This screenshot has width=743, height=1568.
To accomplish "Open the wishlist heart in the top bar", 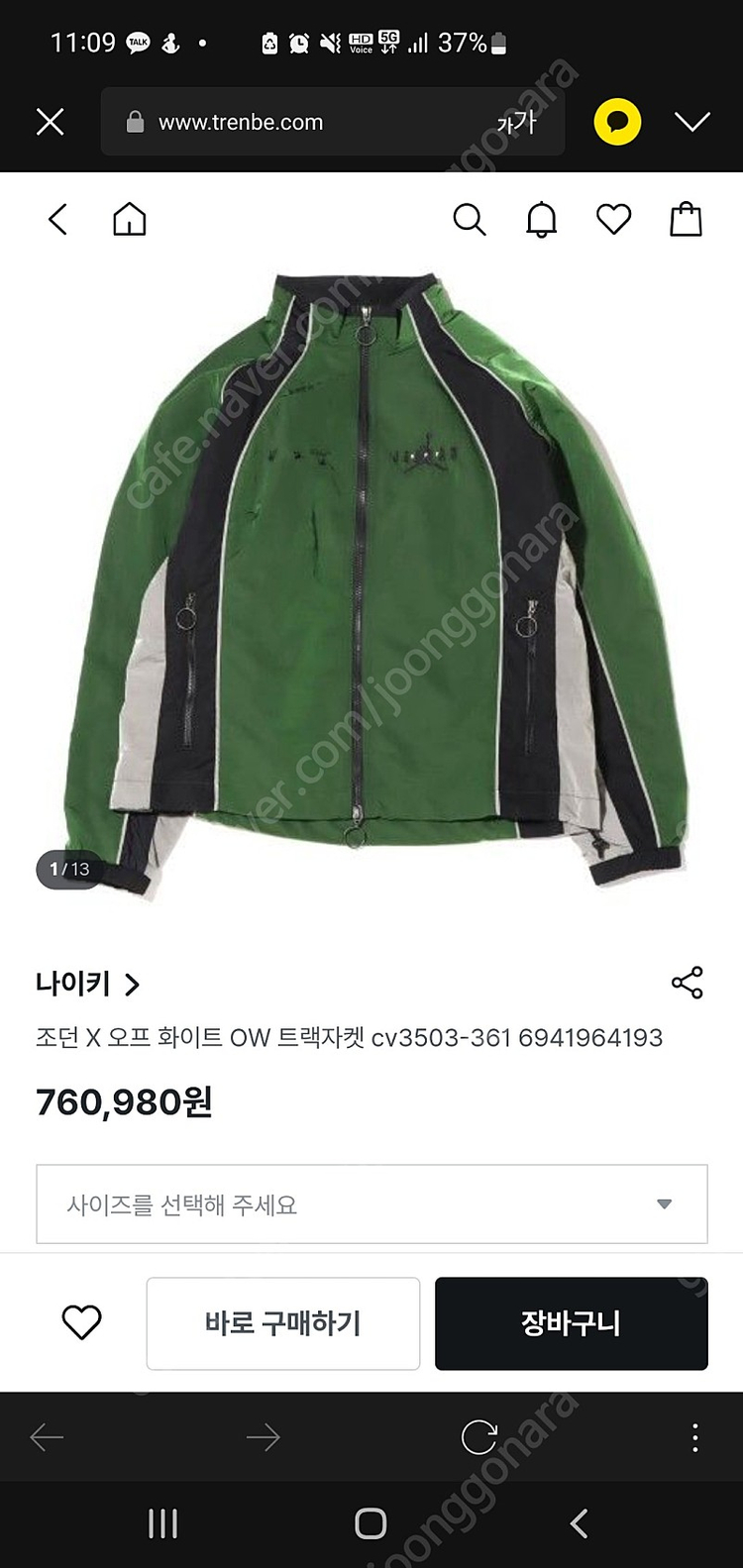I will click(x=613, y=219).
